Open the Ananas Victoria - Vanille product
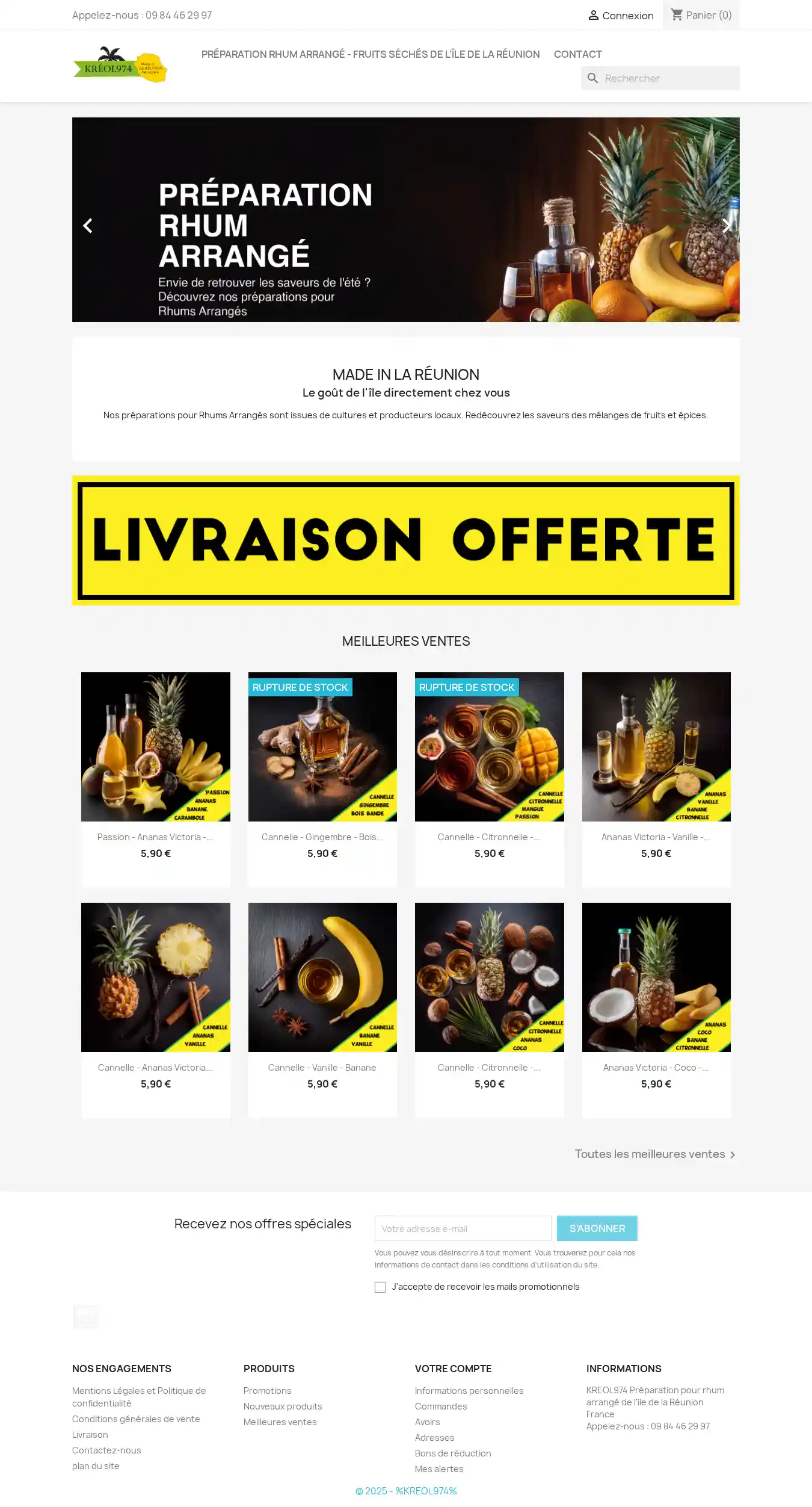The width and height of the screenshot is (812, 1507). click(656, 837)
